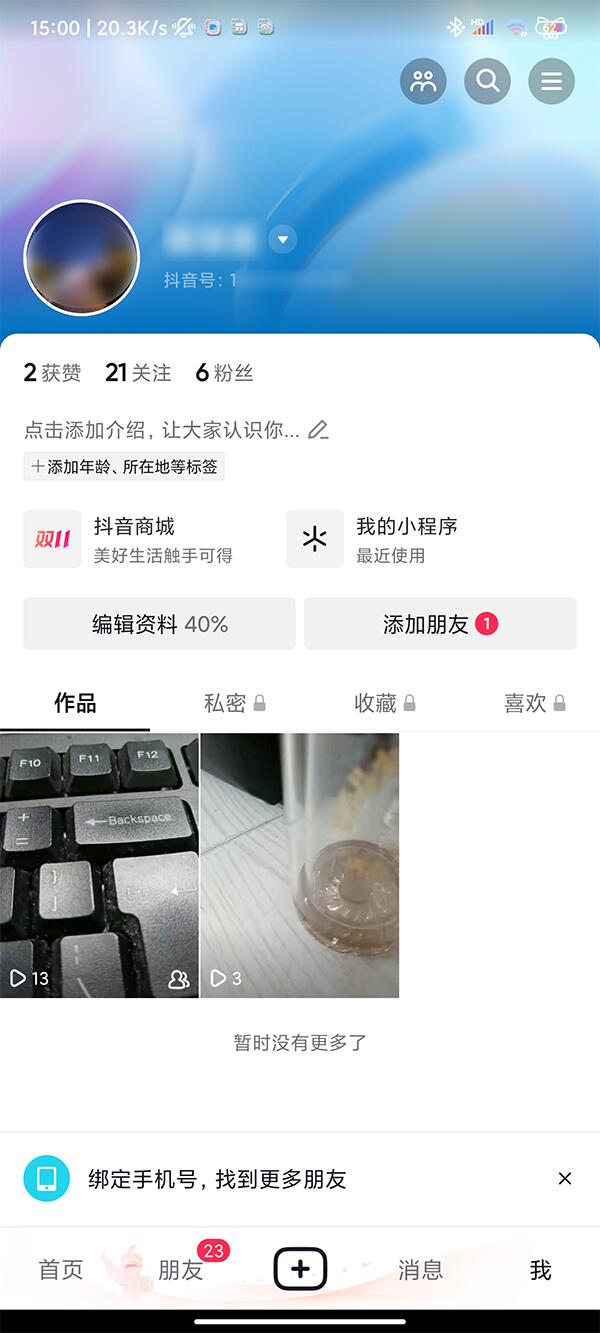Edit the intro with the pencil icon

pos(318,430)
